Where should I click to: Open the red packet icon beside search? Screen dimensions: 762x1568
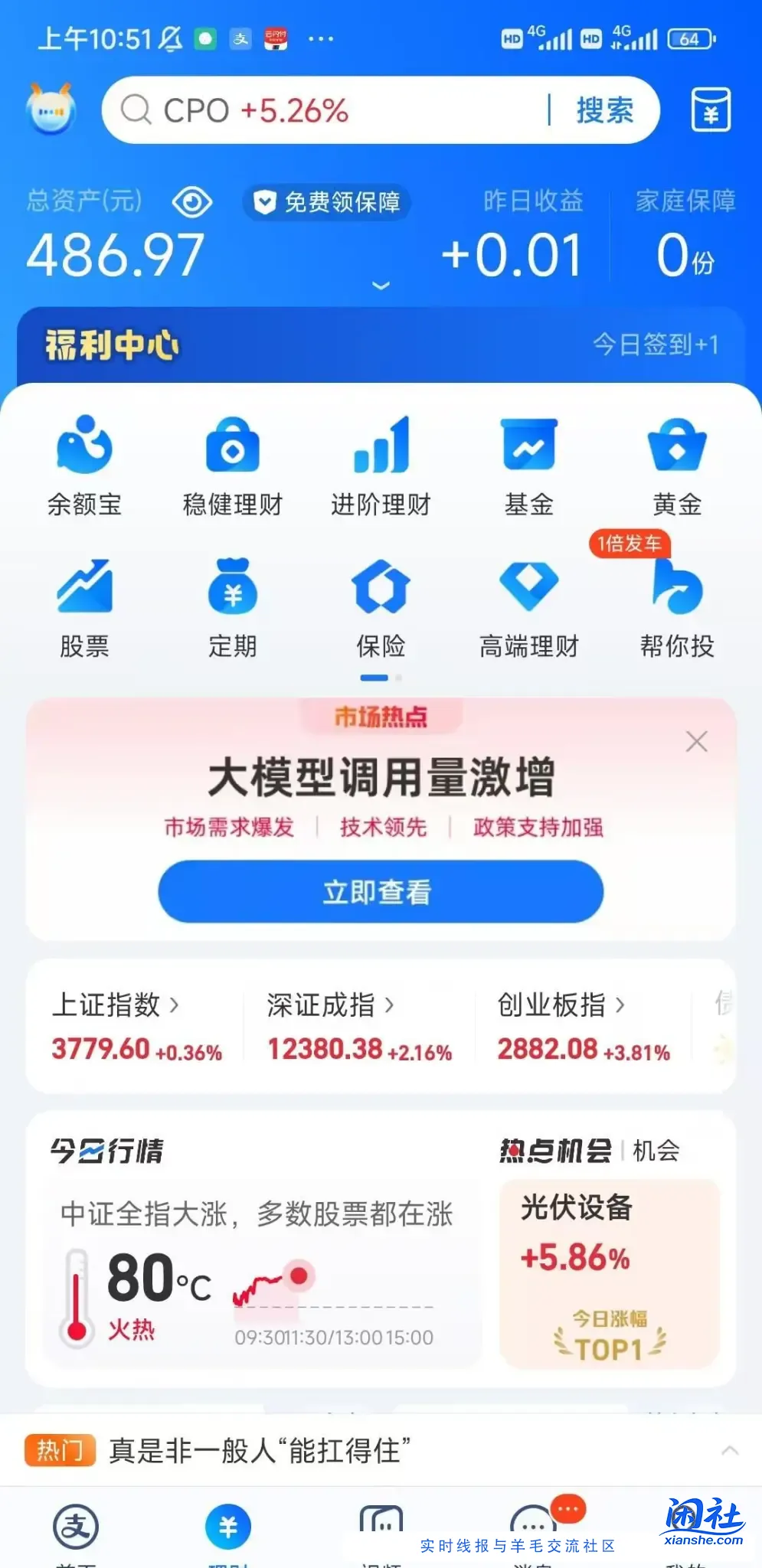point(711,109)
